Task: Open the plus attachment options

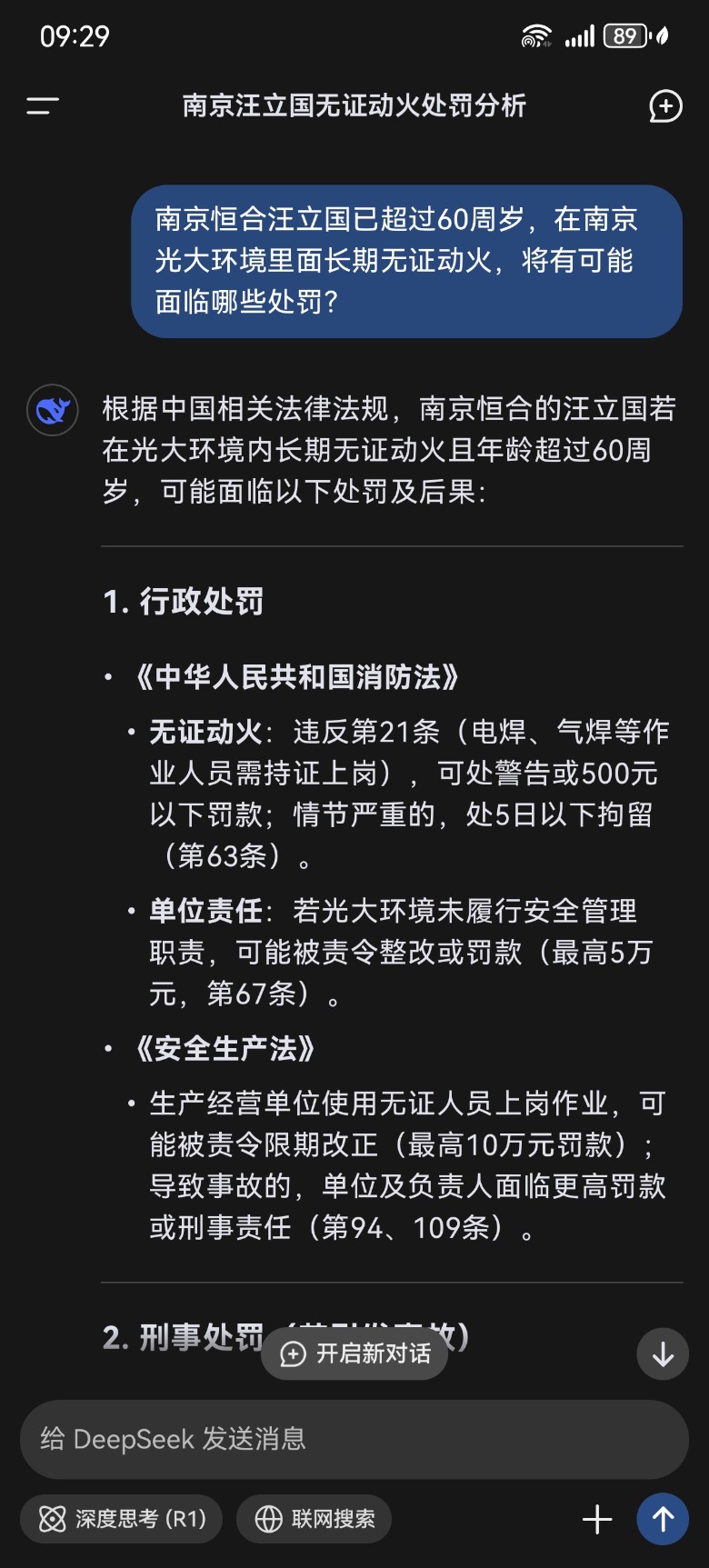Action: coord(597,1519)
